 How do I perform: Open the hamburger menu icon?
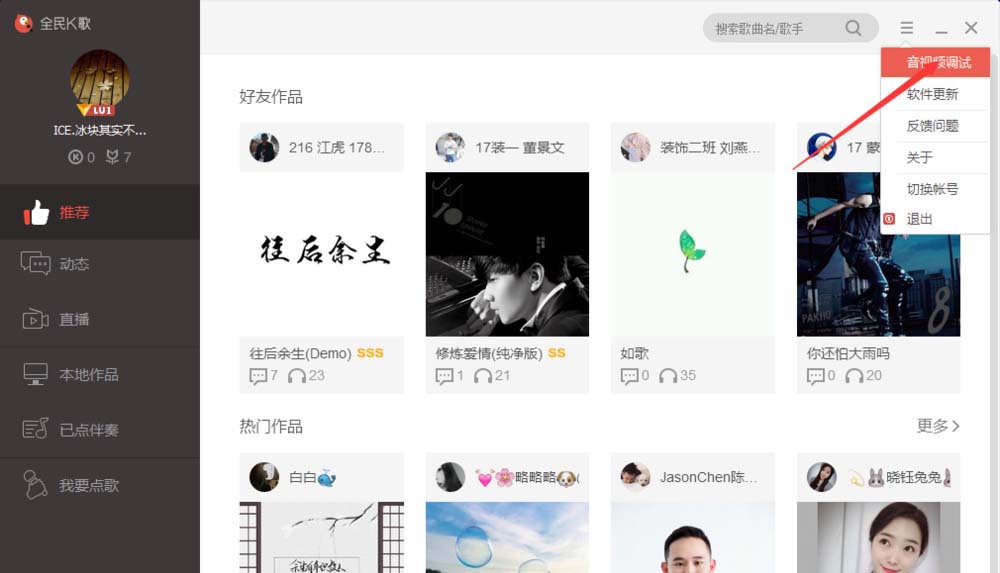click(x=906, y=28)
